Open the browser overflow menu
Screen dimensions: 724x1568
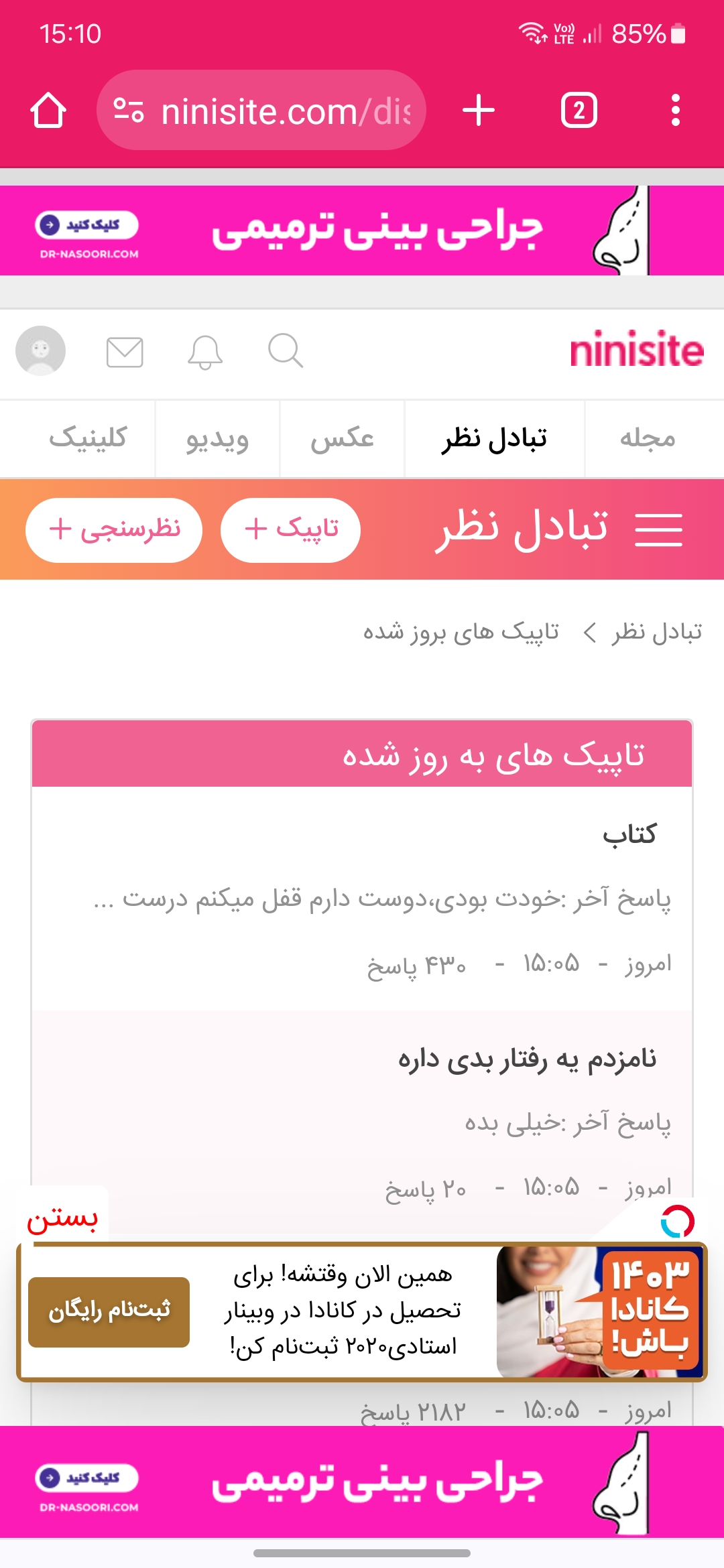click(675, 111)
